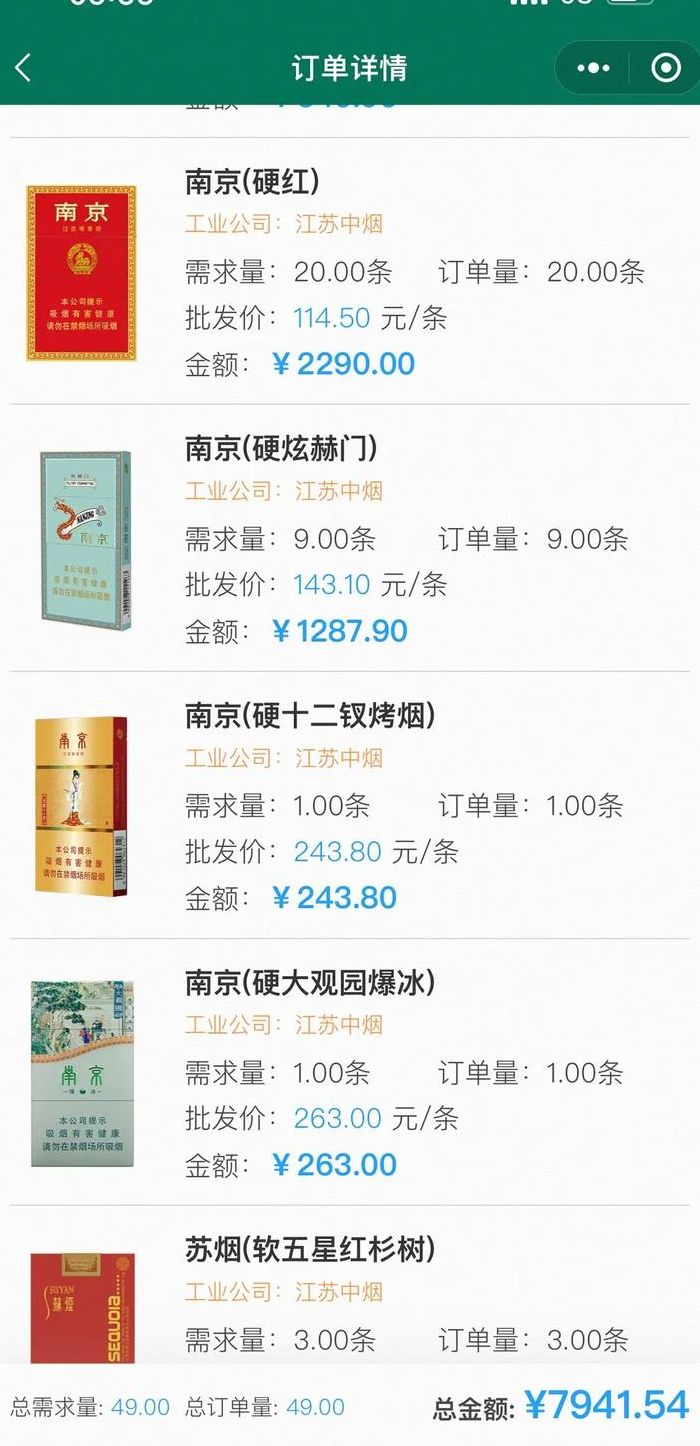Go back from the order details page
The height and width of the screenshot is (1446, 700).
point(23,68)
